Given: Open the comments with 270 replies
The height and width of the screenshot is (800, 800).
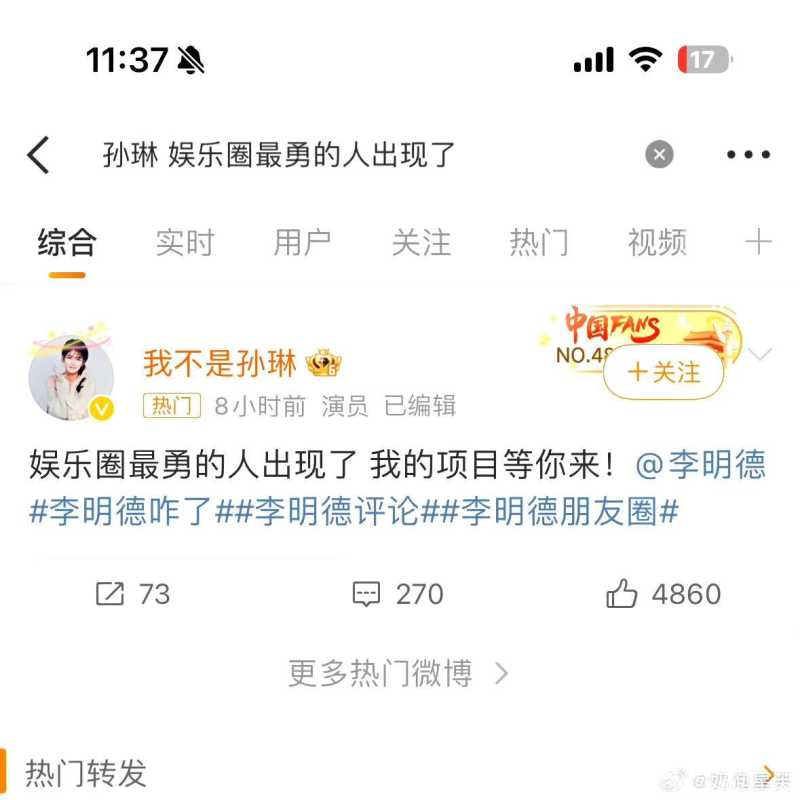Looking at the screenshot, I should tap(398, 594).
